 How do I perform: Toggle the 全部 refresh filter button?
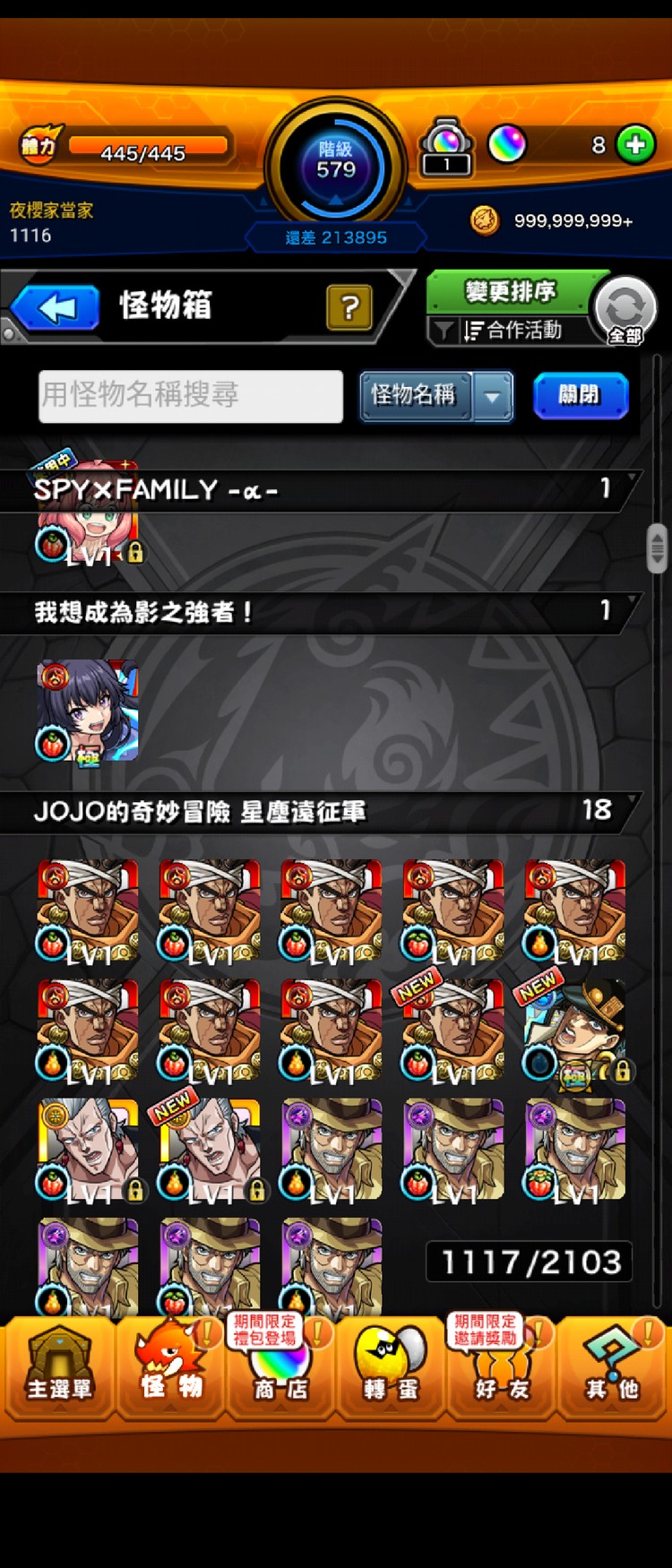point(625,311)
